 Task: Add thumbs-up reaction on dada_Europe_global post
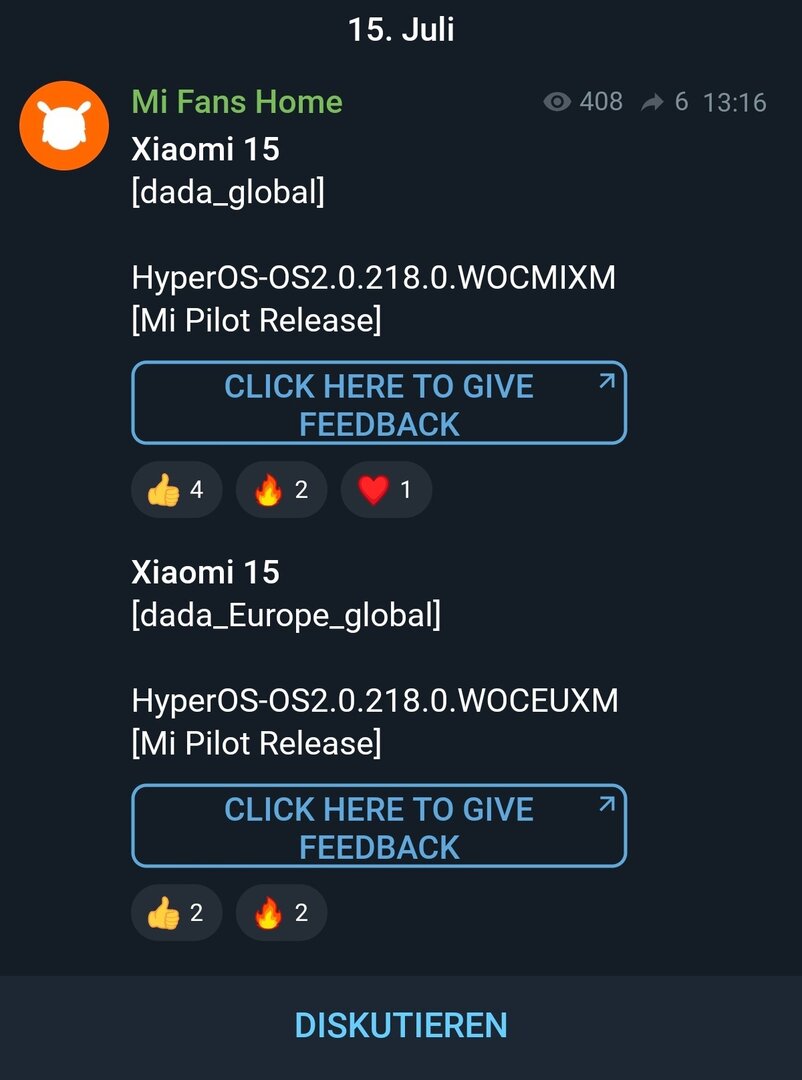tap(176, 913)
